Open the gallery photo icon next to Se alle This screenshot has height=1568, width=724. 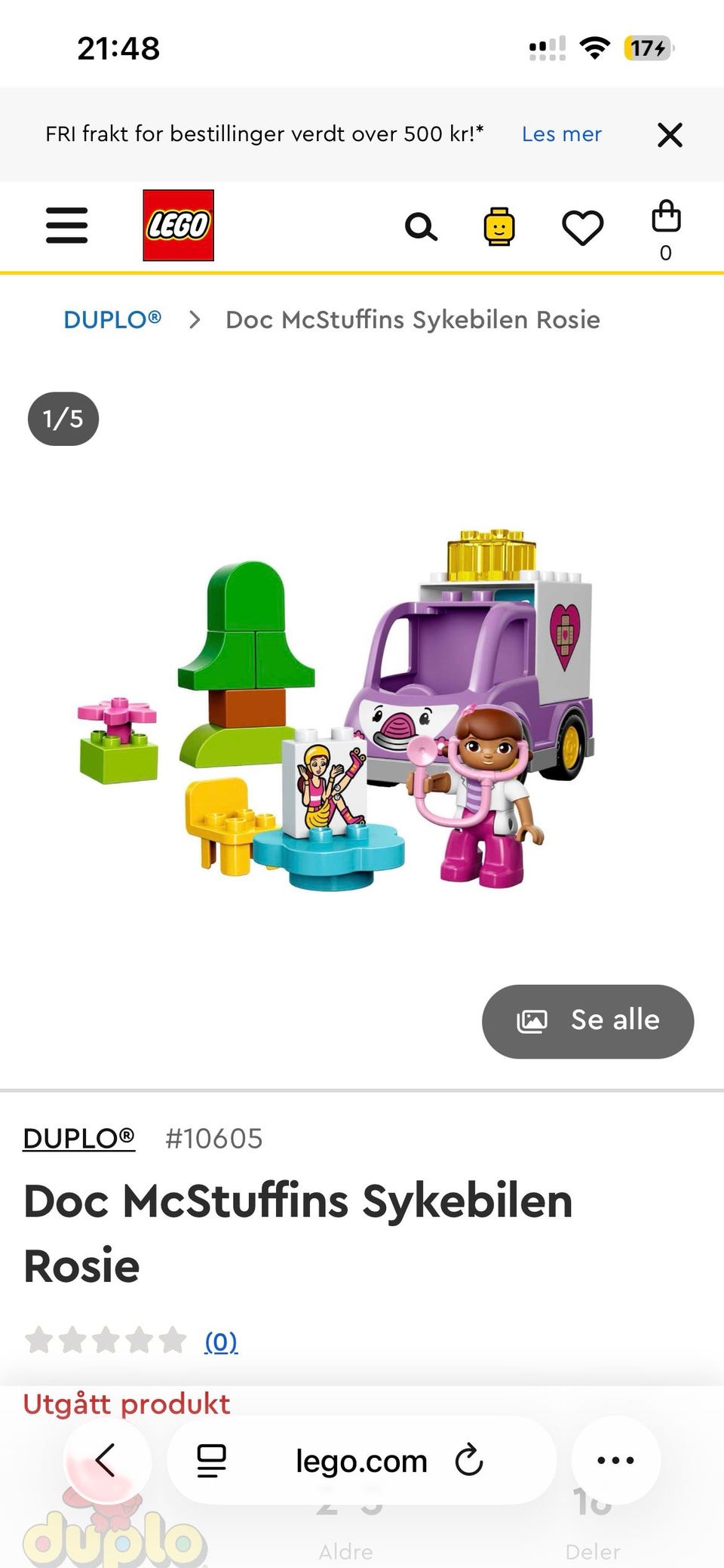click(x=533, y=1019)
